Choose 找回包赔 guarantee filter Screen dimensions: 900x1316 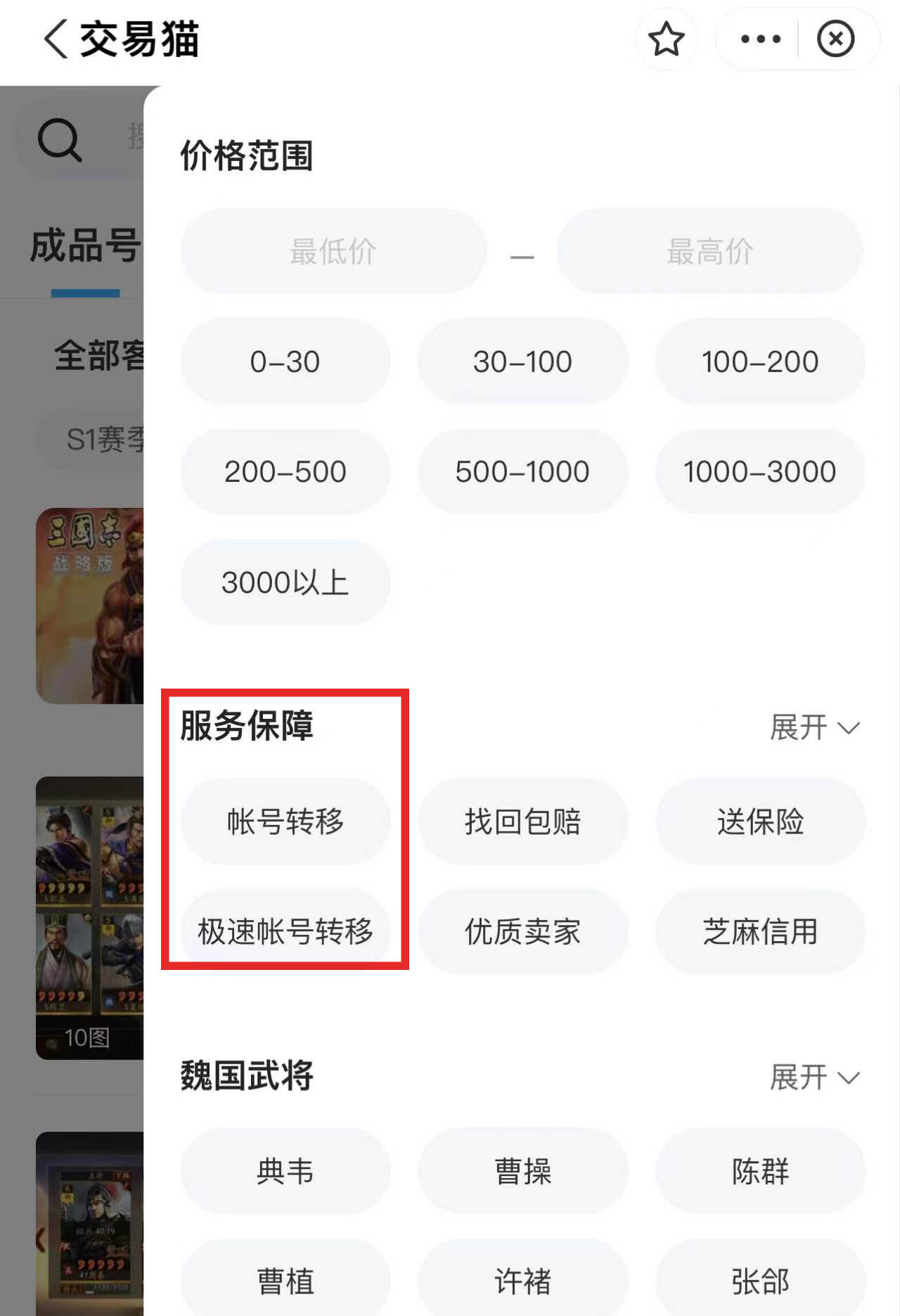(x=522, y=822)
